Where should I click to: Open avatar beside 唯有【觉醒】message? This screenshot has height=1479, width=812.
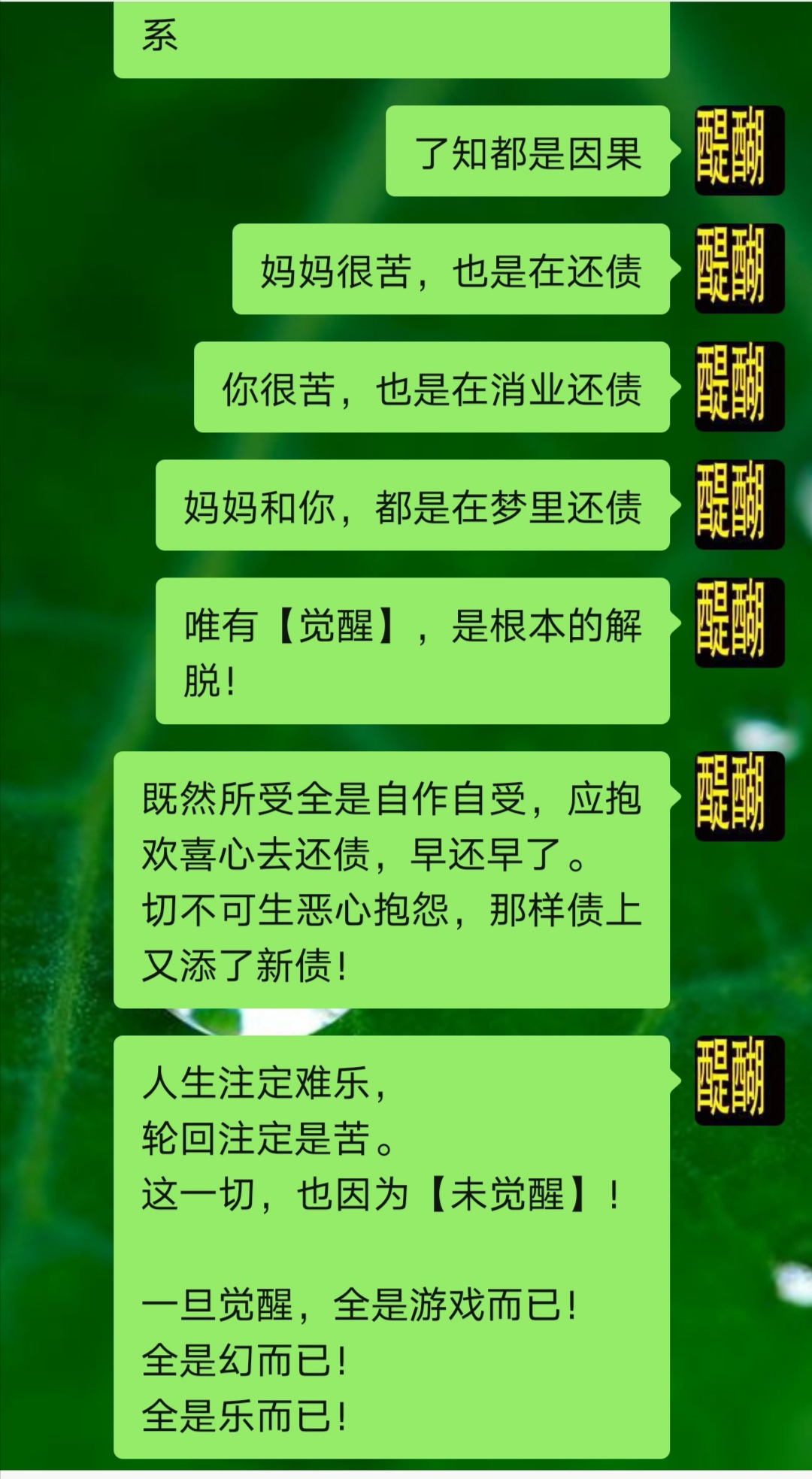pos(739,623)
